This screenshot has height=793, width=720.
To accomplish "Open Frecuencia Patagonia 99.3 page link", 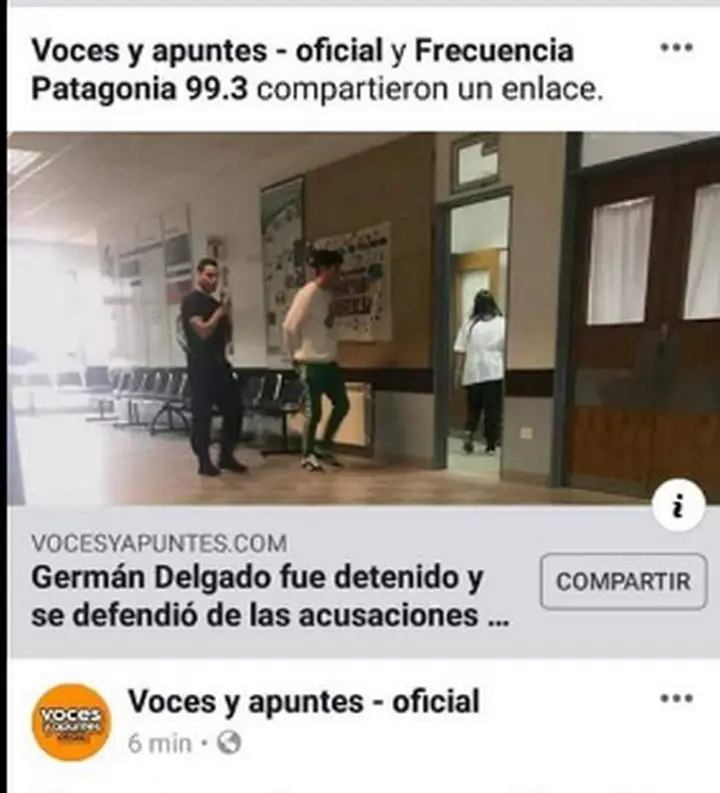I will click(x=140, y=90).
